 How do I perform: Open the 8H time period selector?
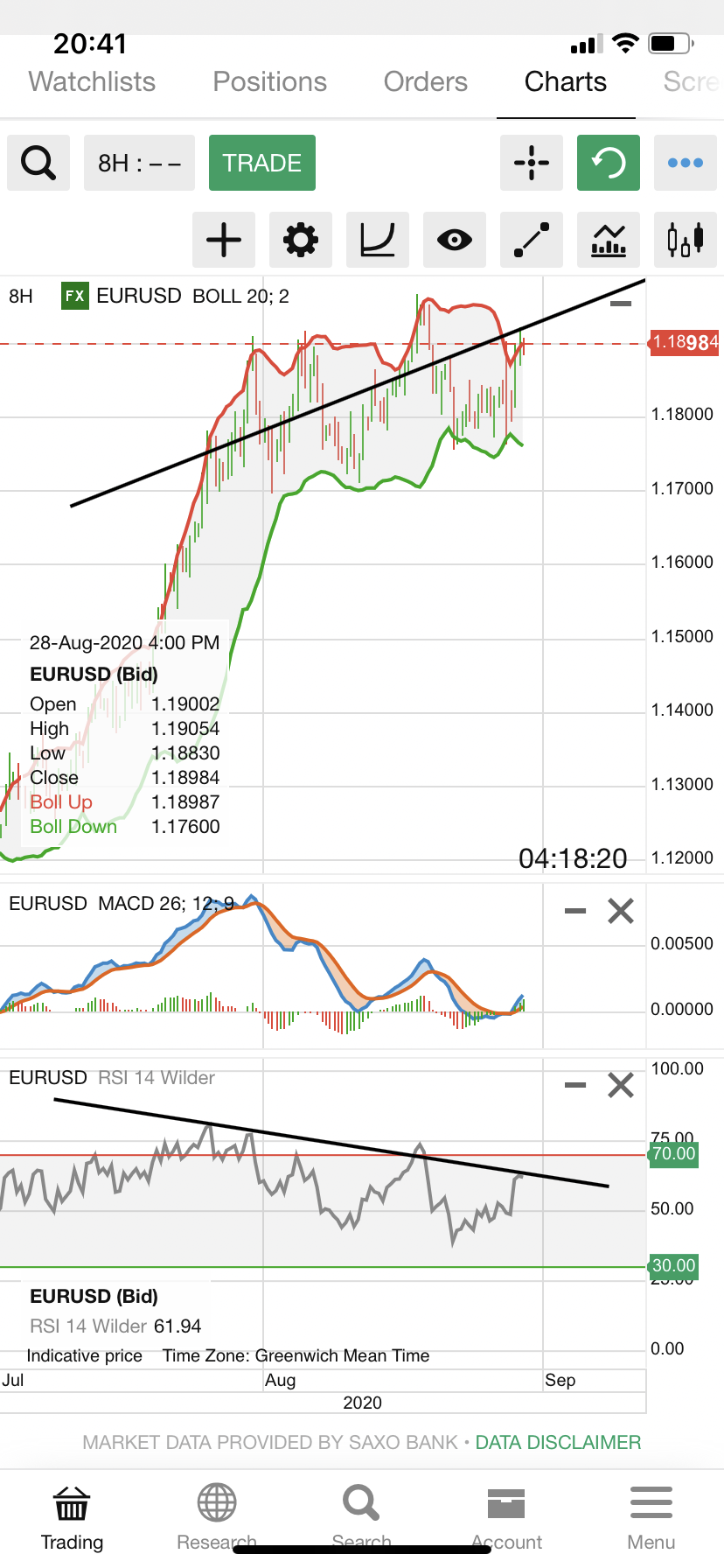click(x=140, y=163)
